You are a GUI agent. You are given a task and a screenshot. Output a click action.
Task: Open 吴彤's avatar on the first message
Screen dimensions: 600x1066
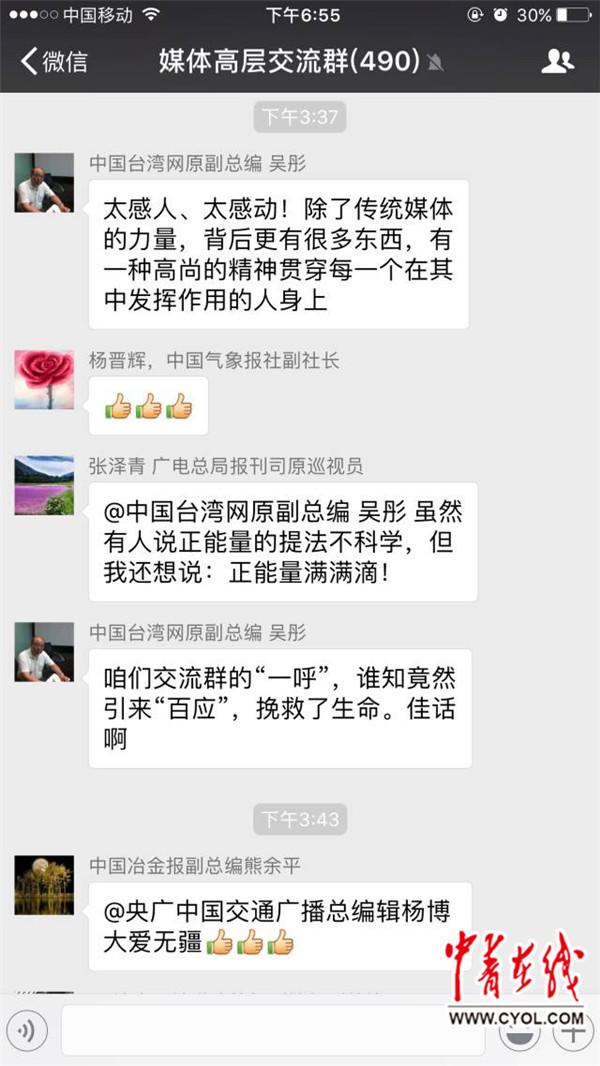(x=44, y=182)
